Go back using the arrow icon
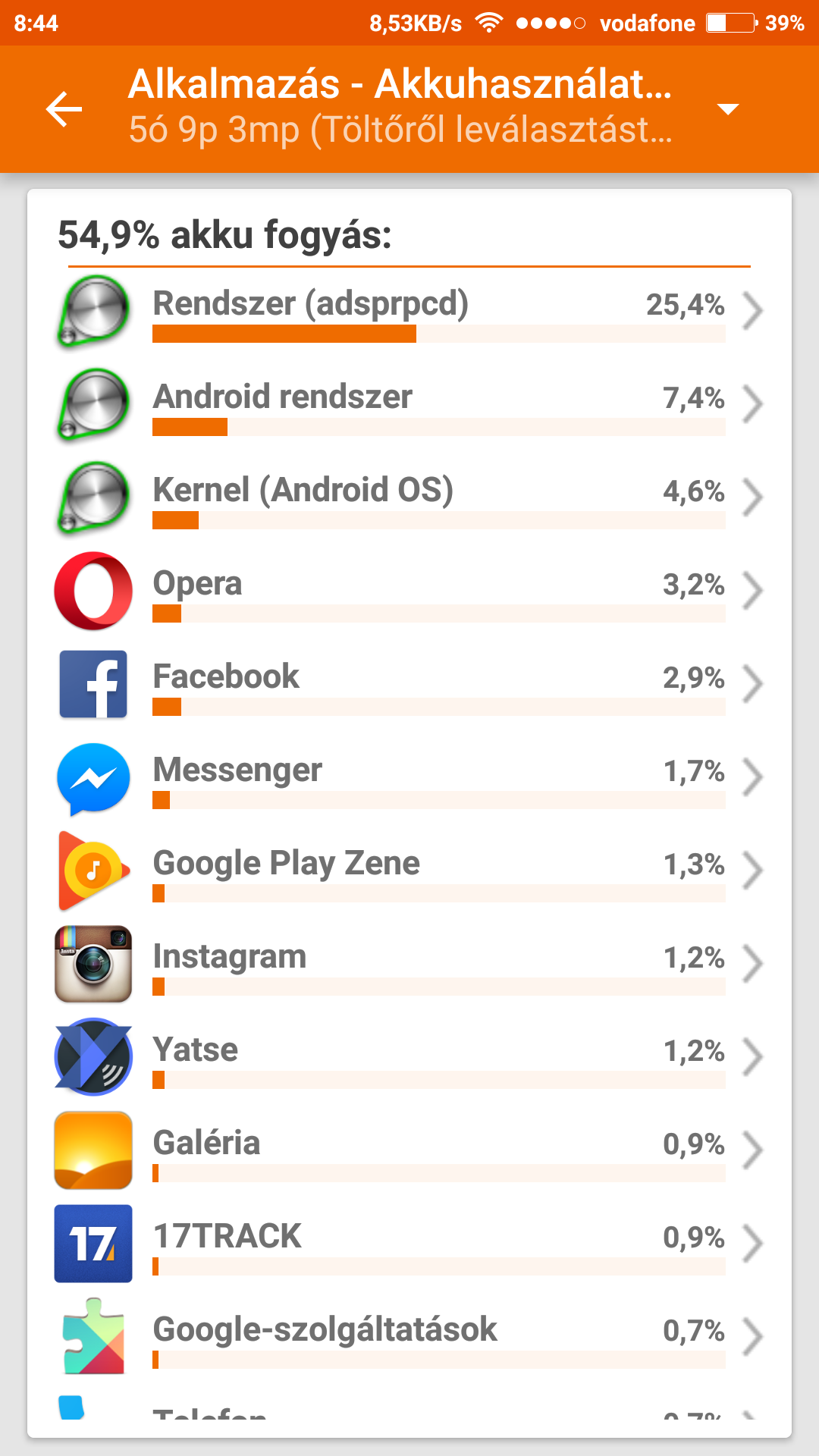 (x=64, y=110)
